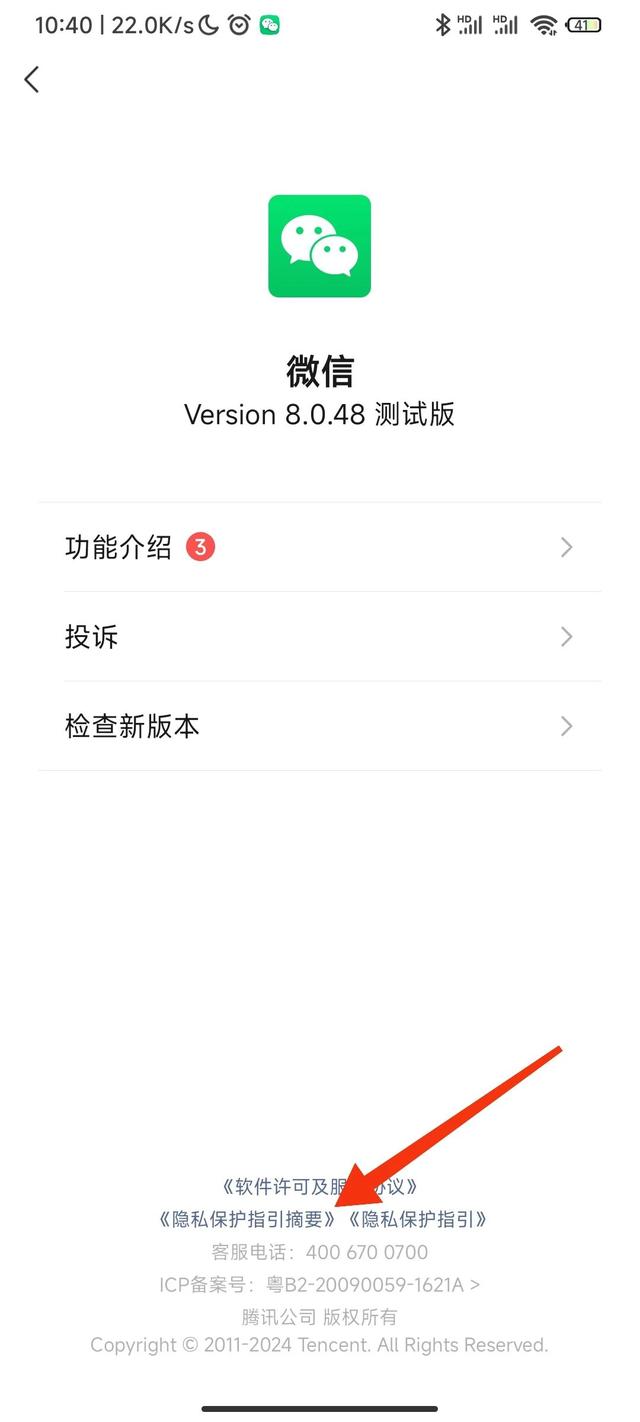640x1422 pixels.
Task: Open 《隐私保护指引摘要》 link
Action: pos(246,1219)
